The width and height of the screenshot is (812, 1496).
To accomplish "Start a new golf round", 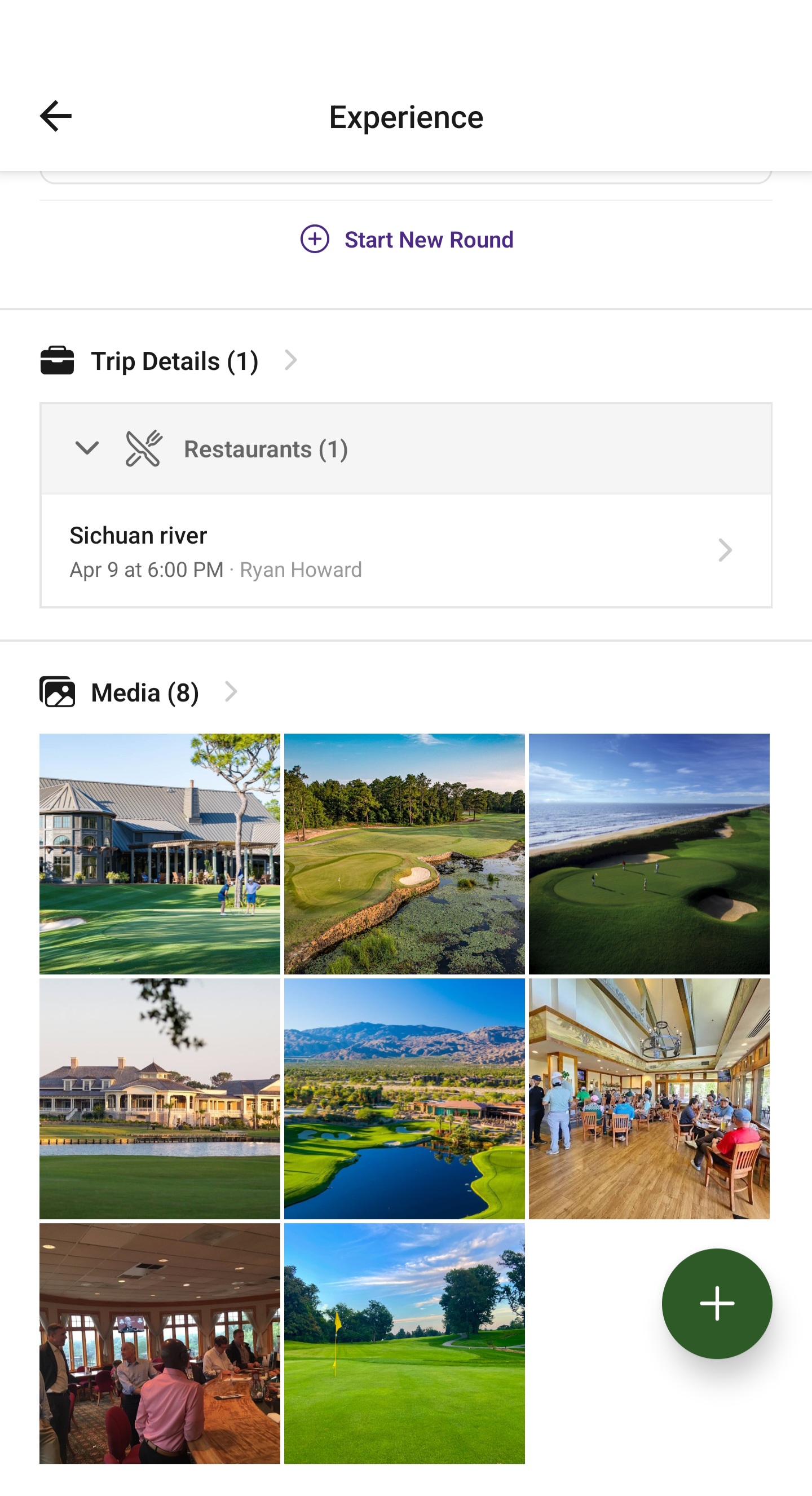I will point(429,239).
